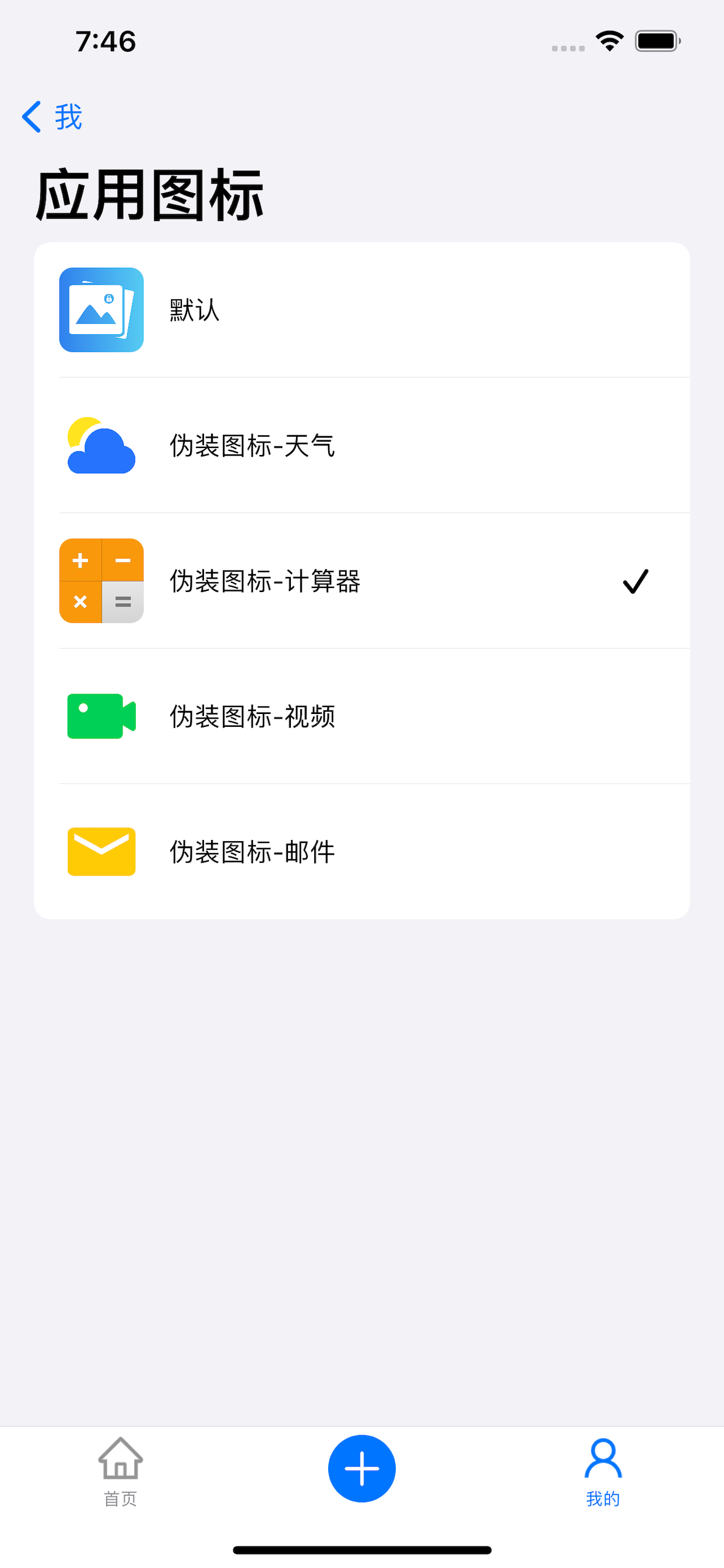Choose the 伪装图标-邮件 mail icon
724x1568 pixels.
[x=362, y=852]
